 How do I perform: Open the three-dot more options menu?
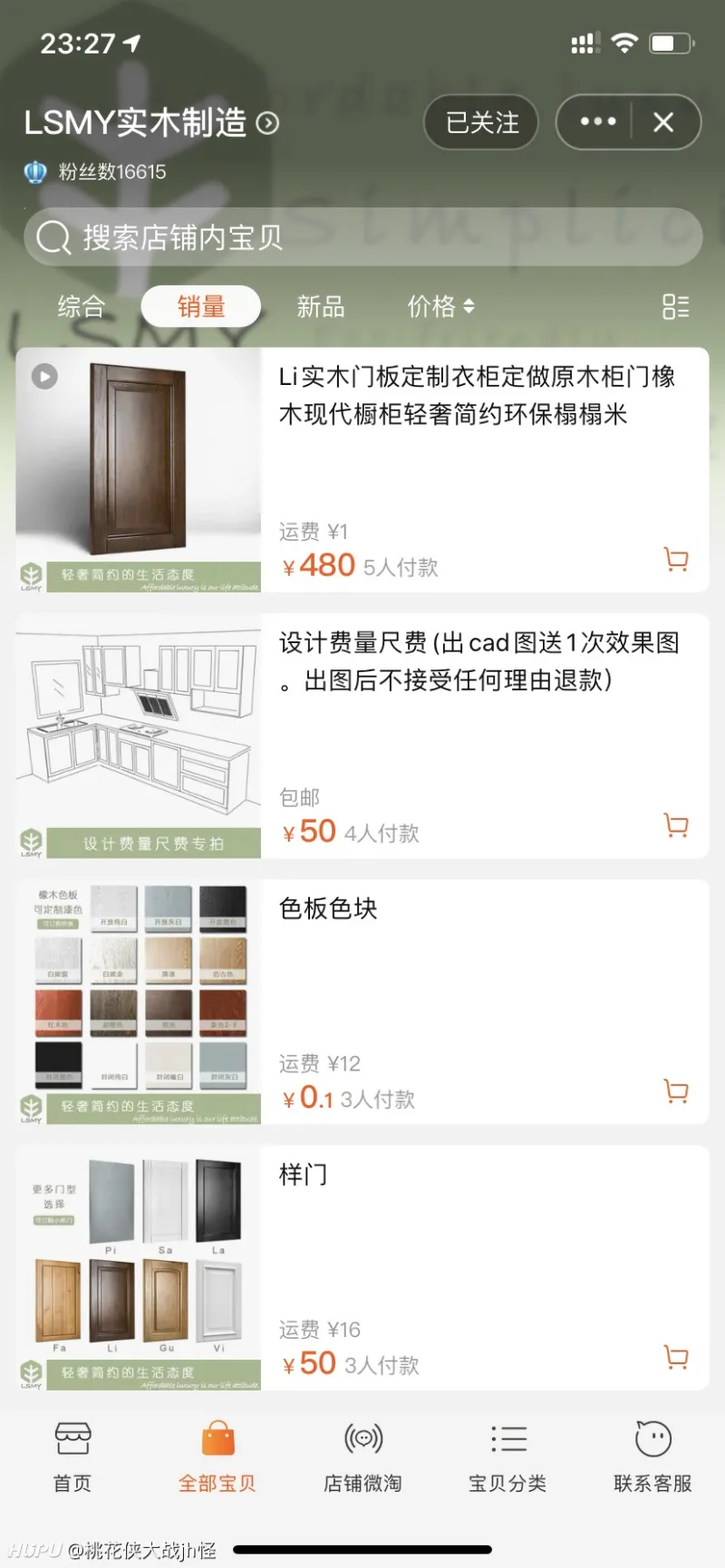597,122
